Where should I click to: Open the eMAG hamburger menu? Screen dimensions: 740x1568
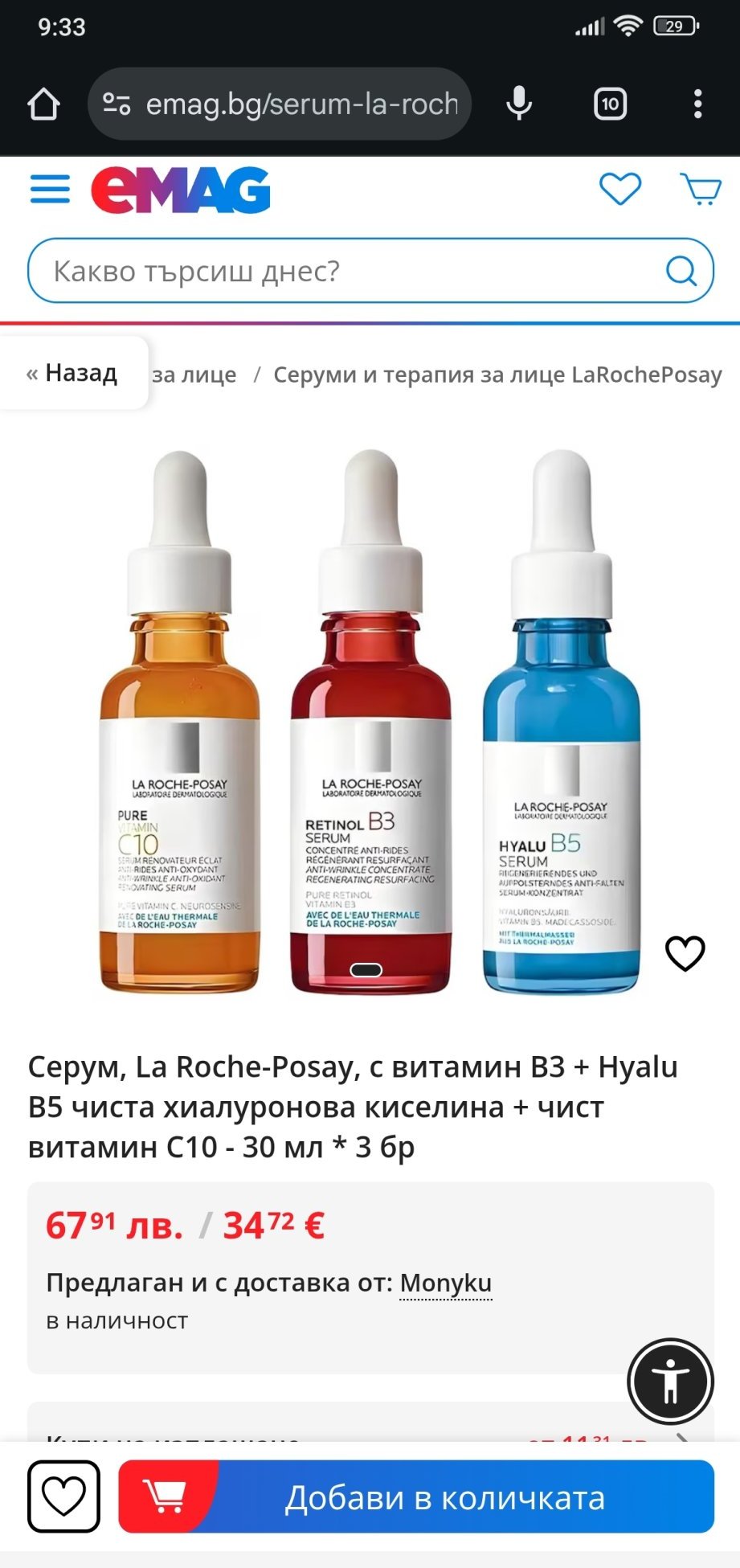[x=50, y=190]
